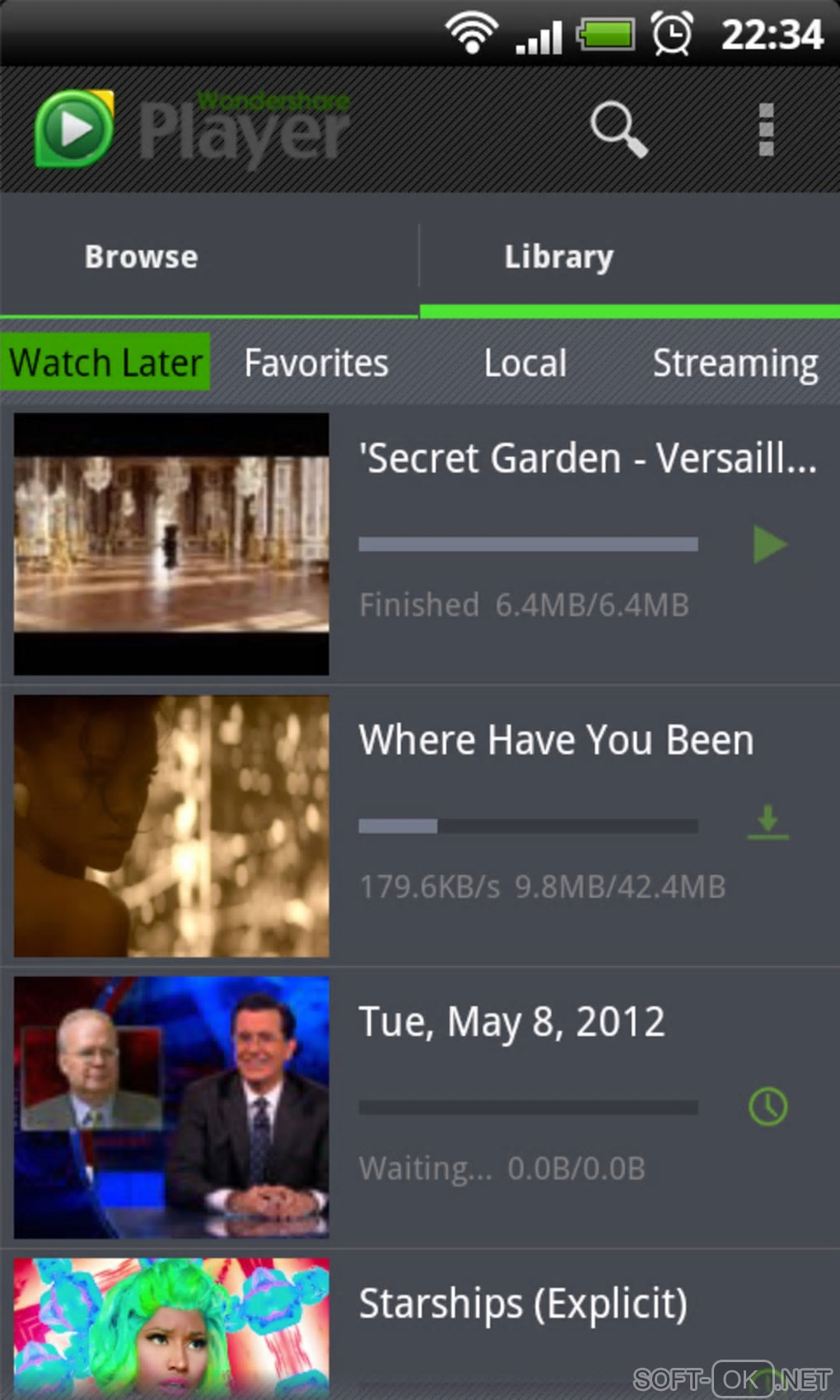Play the Secret Garden video
840x1400 pixels.
[x=770, y=545]
